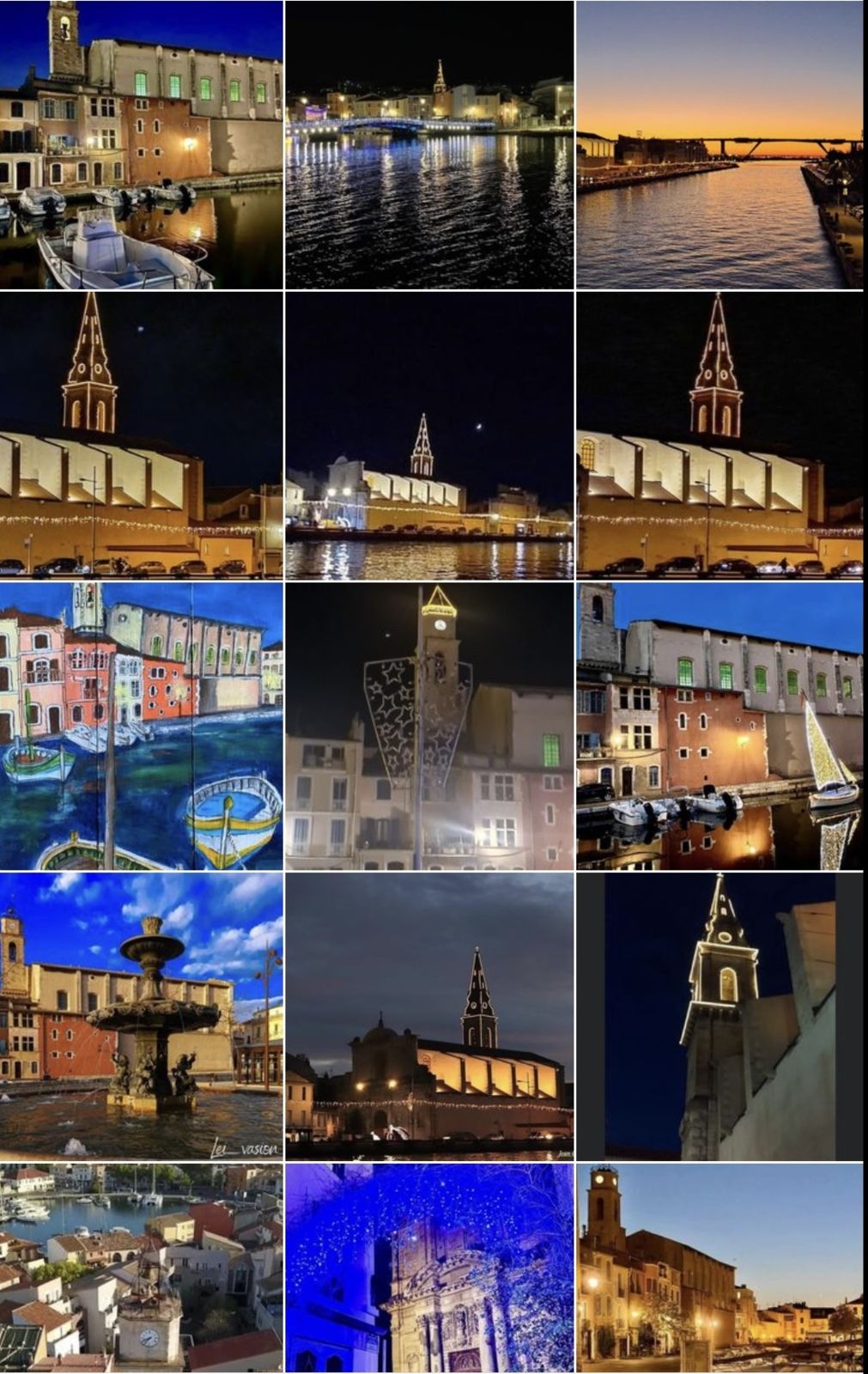Open the dusk street with warm lamps photo

[x=719, y=1268]
